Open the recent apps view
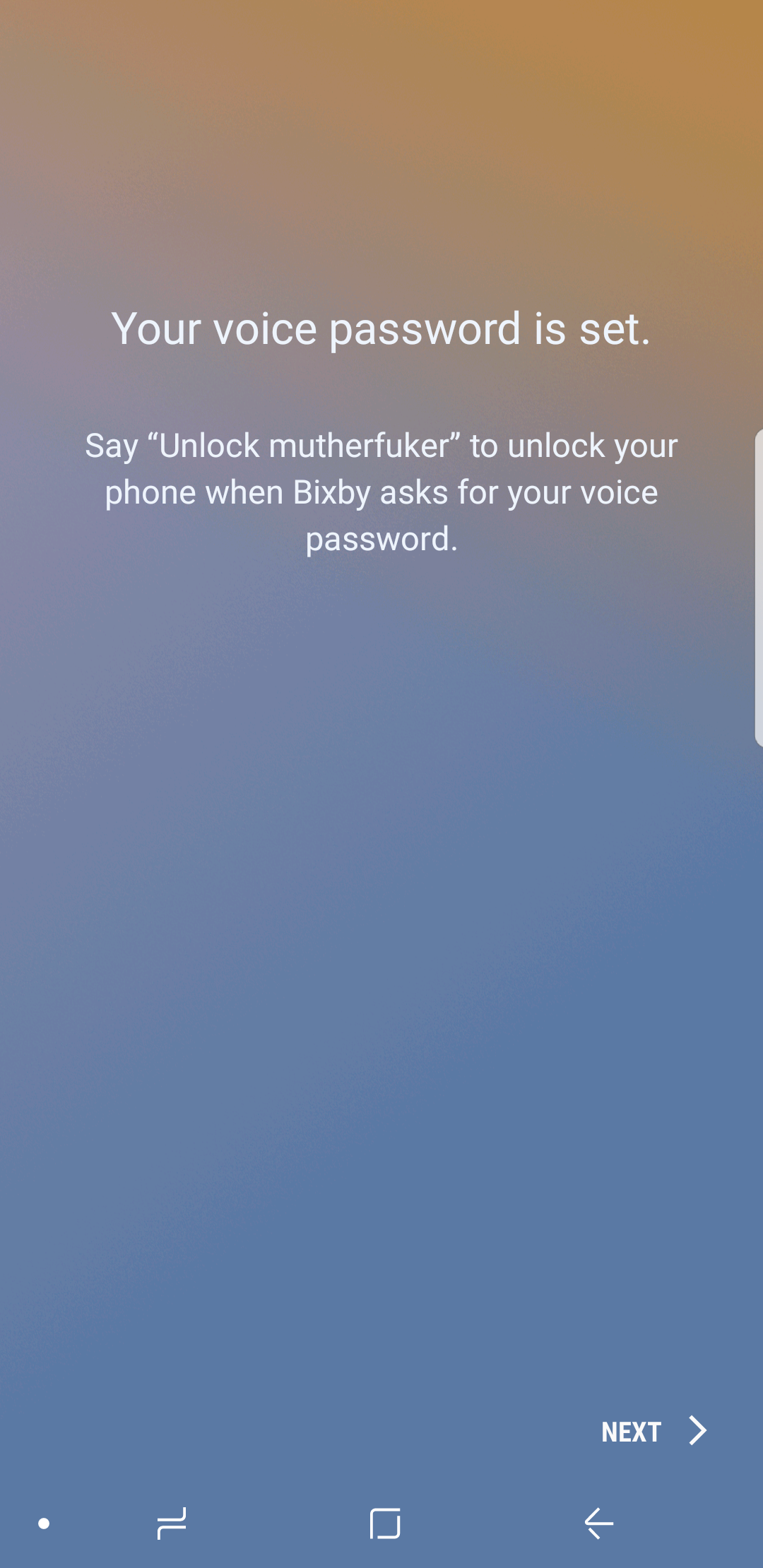The width and height of the screenshot is (763, 1568). (x=172, y=1523)
